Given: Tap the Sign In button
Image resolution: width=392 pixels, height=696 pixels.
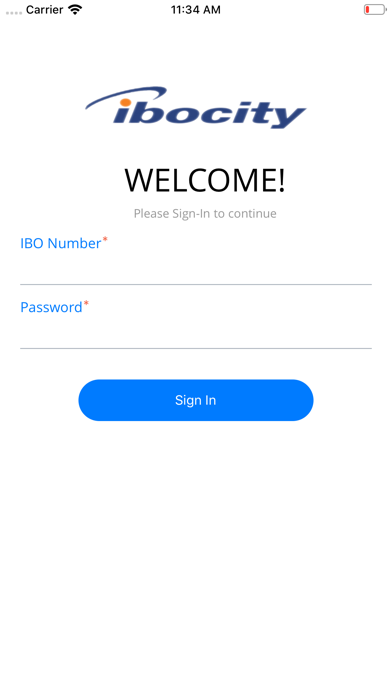Looking at the screenshot, I should (x=196, y=400).
